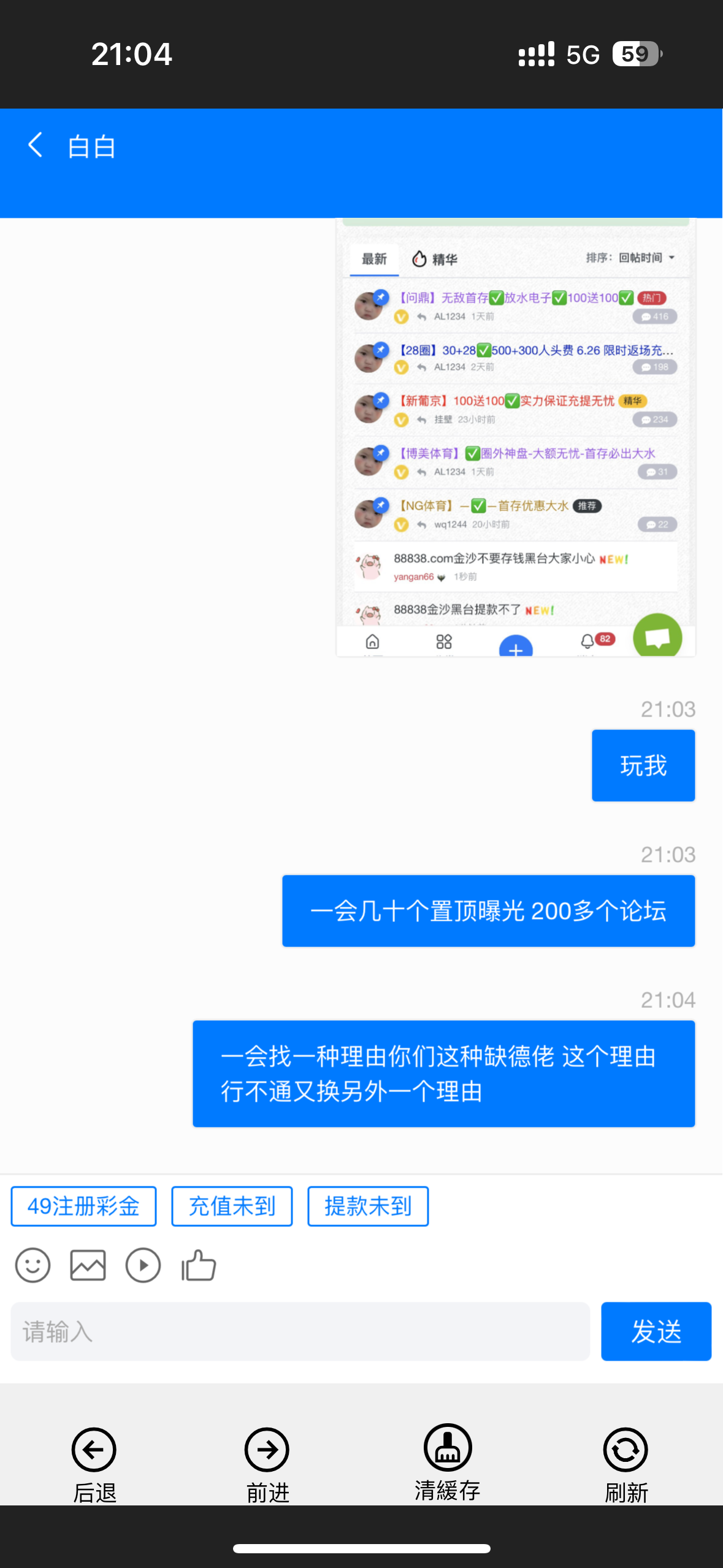Open the sent forum screenshot image
The width and height of the screenshot is (723, 1568).
coord(515,437)
